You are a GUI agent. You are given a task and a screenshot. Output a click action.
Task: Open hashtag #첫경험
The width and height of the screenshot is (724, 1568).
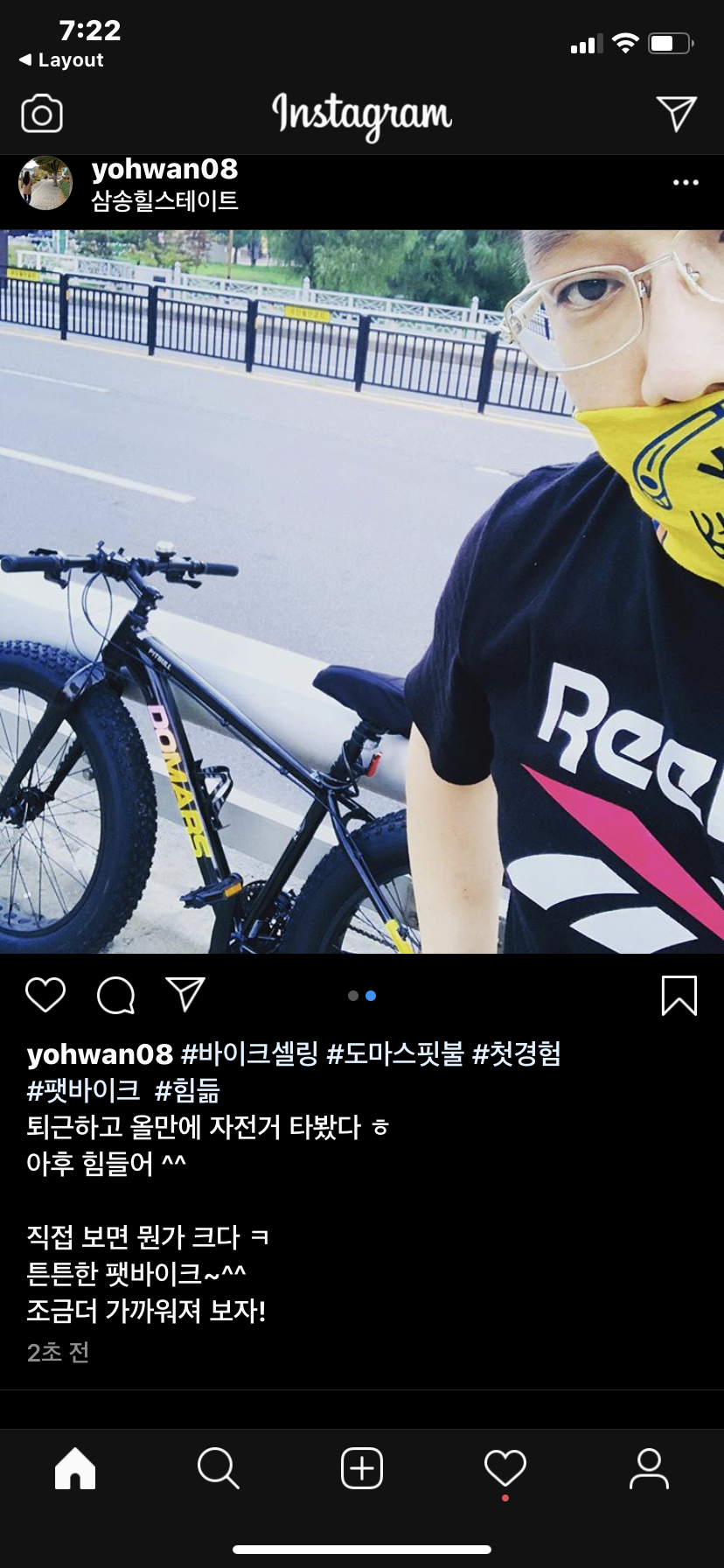516,1053
